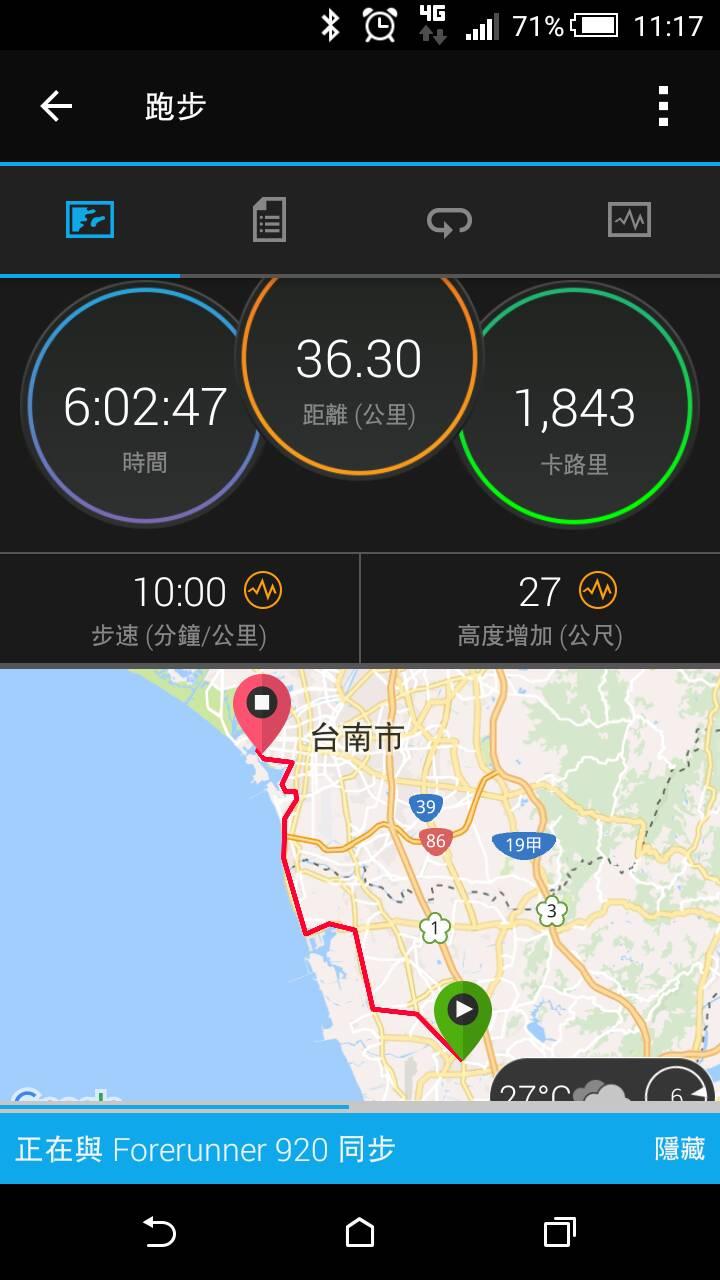Switch to the details list tab
The image size is (720, 1280).
point(269,220)
